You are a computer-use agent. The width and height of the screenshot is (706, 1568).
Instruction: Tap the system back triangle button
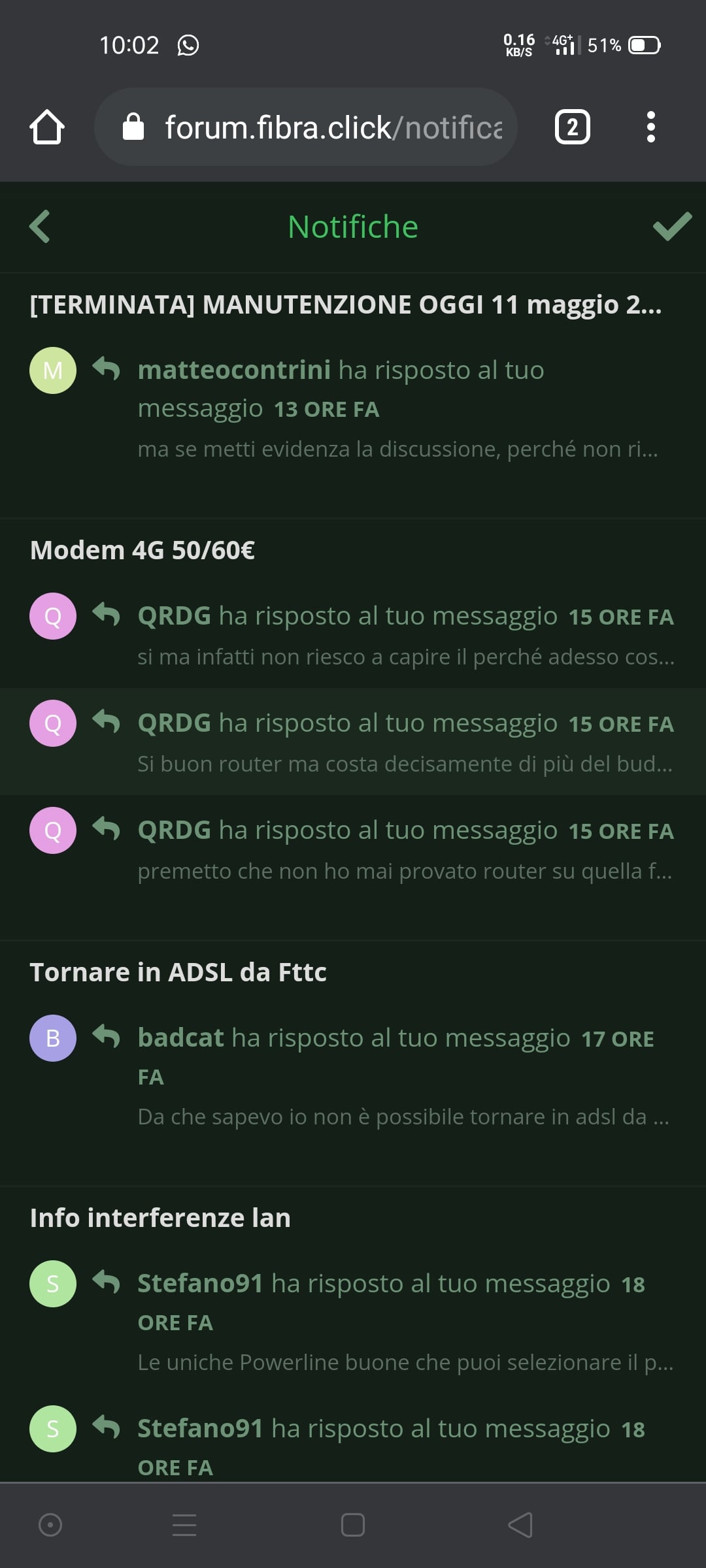point(520,1525)
